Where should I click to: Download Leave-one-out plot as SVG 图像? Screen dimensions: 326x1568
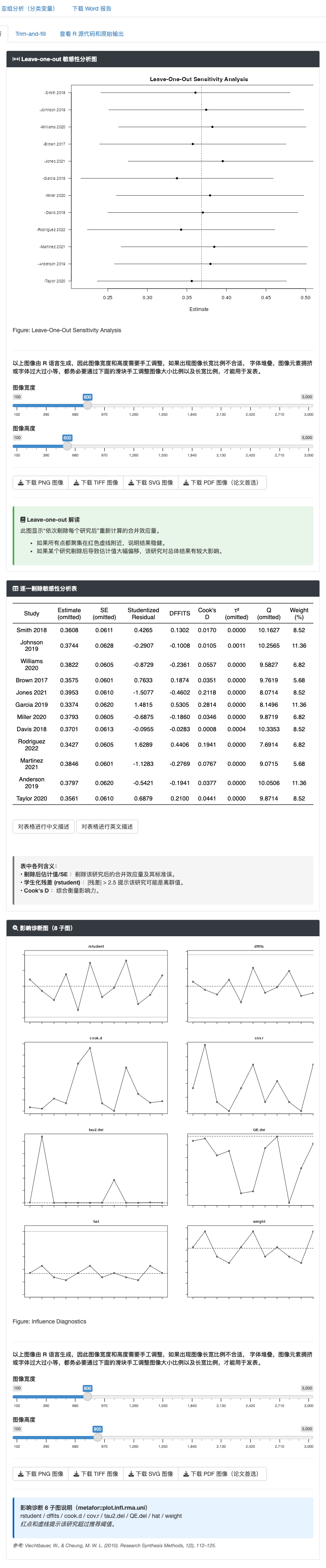(x=151, y=483)
